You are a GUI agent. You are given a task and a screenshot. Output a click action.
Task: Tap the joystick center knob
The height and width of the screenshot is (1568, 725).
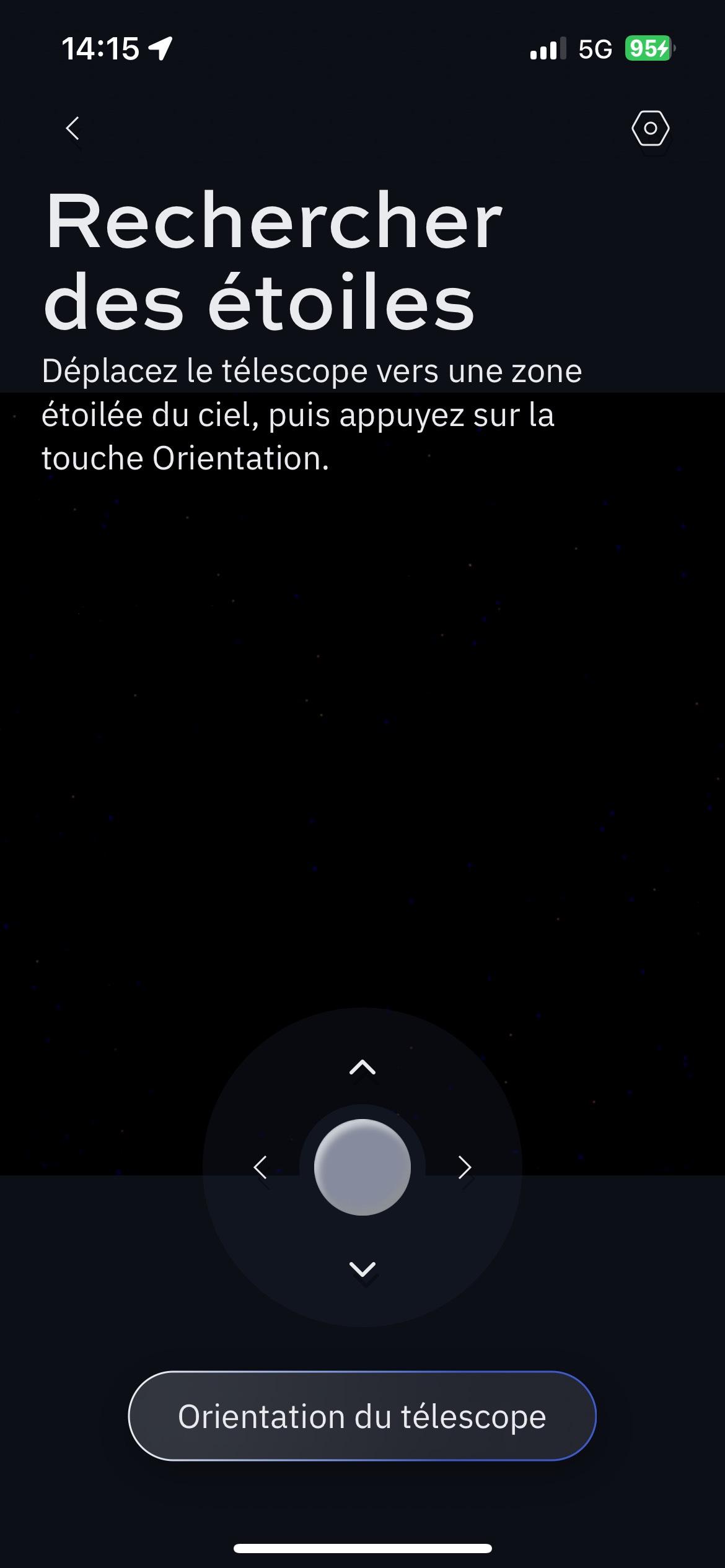(x=362, y=1167)
